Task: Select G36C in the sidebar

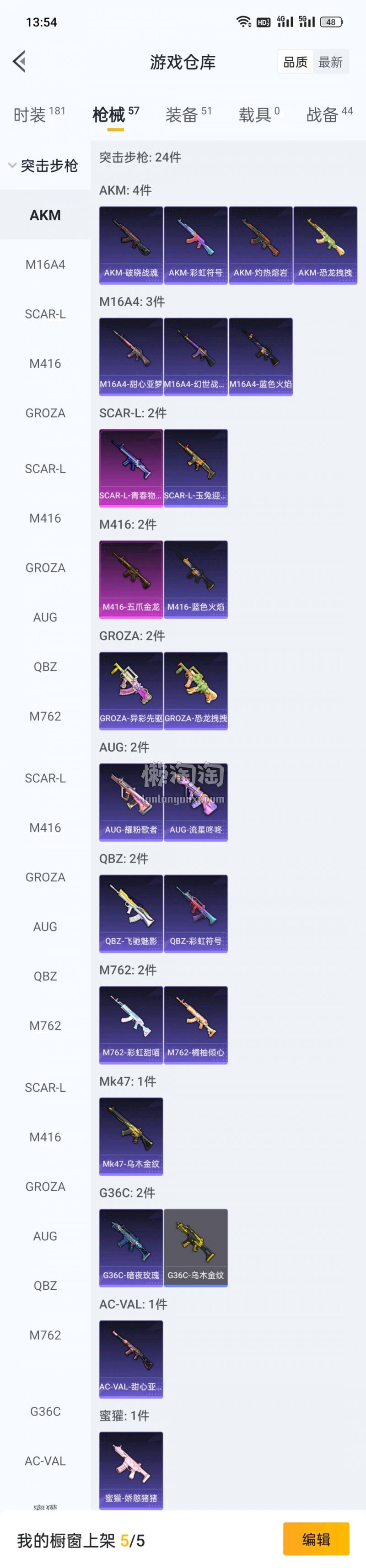Action: (x=45, y=1412)
